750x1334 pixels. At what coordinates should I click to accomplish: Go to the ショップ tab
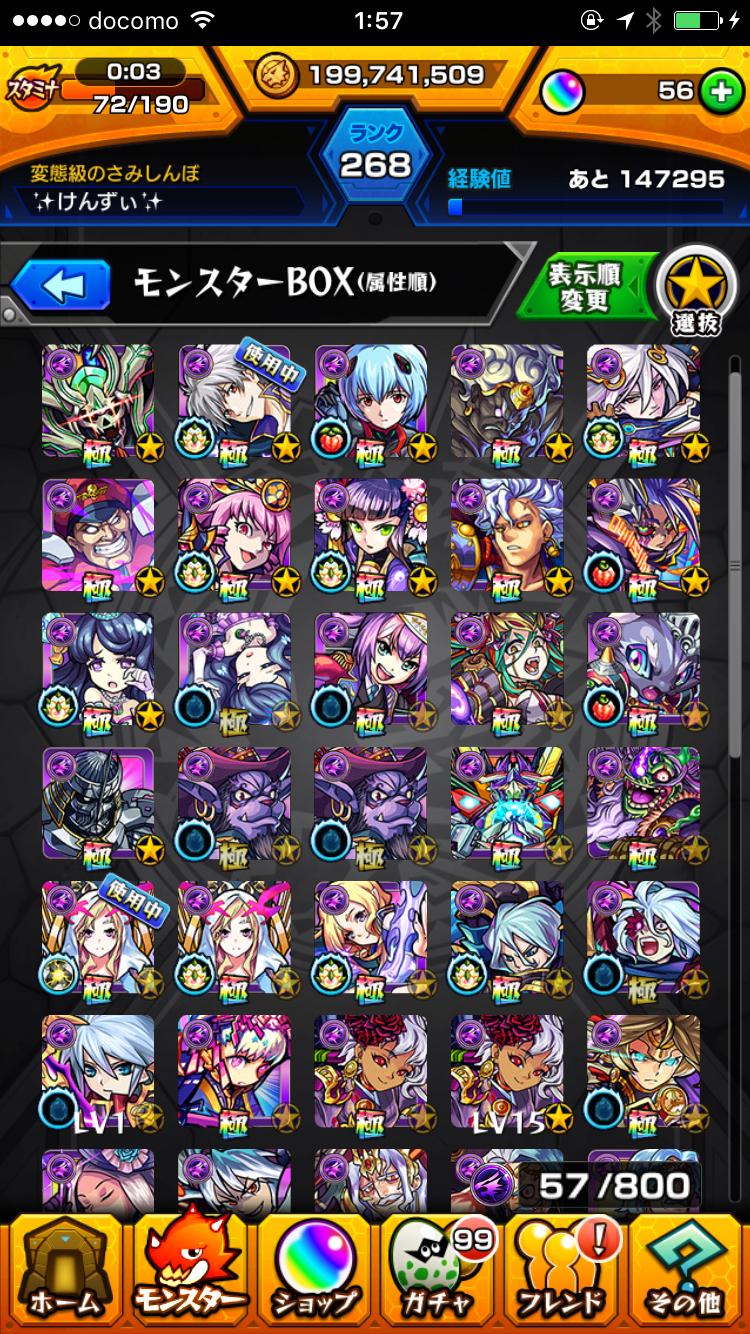click(x=316, y=1272)
